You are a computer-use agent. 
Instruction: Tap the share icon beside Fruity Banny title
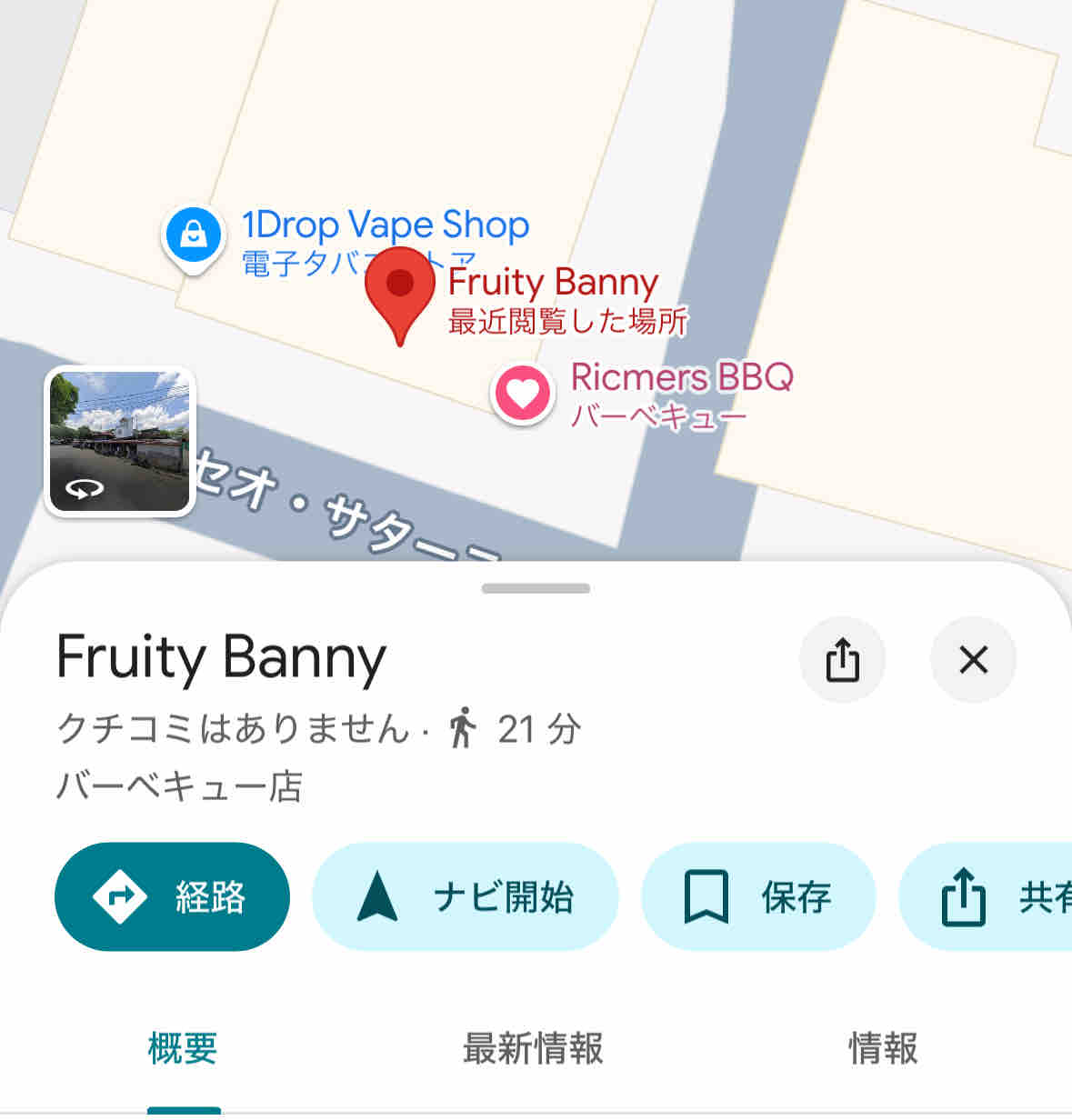[x=842, y=660]
